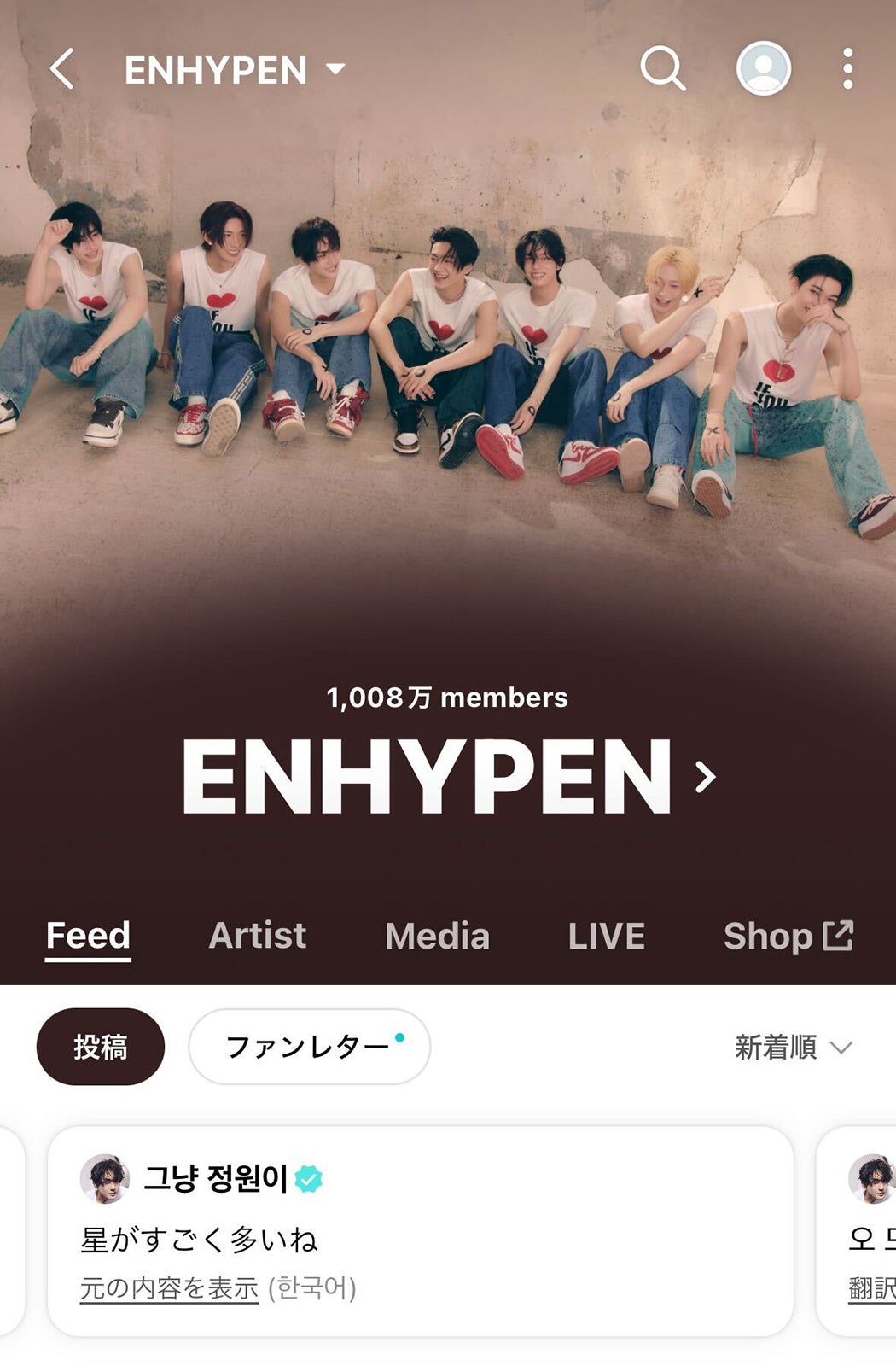Switch to the Artist tab

[256, 935]
